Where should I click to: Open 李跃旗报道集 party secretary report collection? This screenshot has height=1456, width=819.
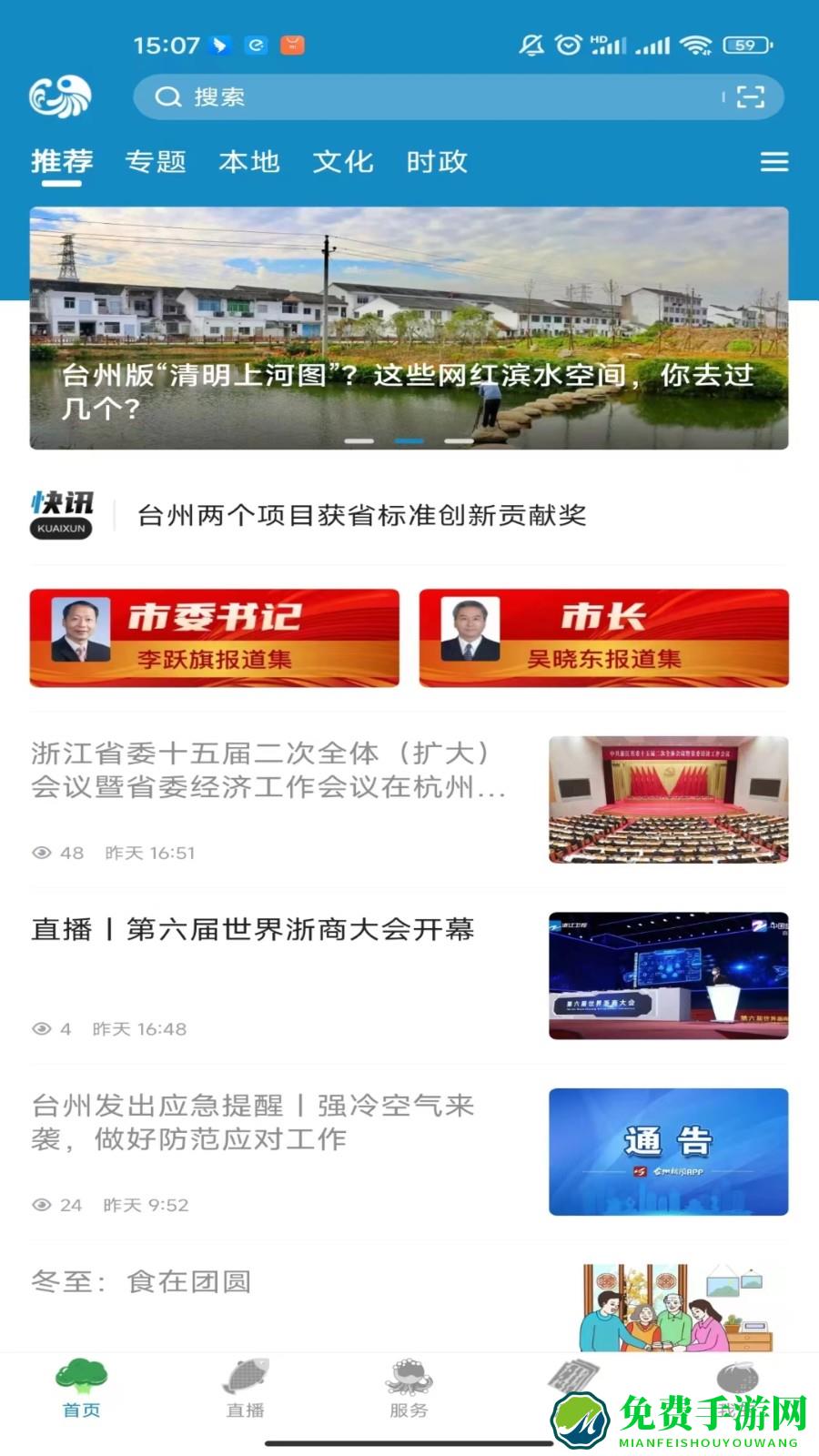[214, 637]
